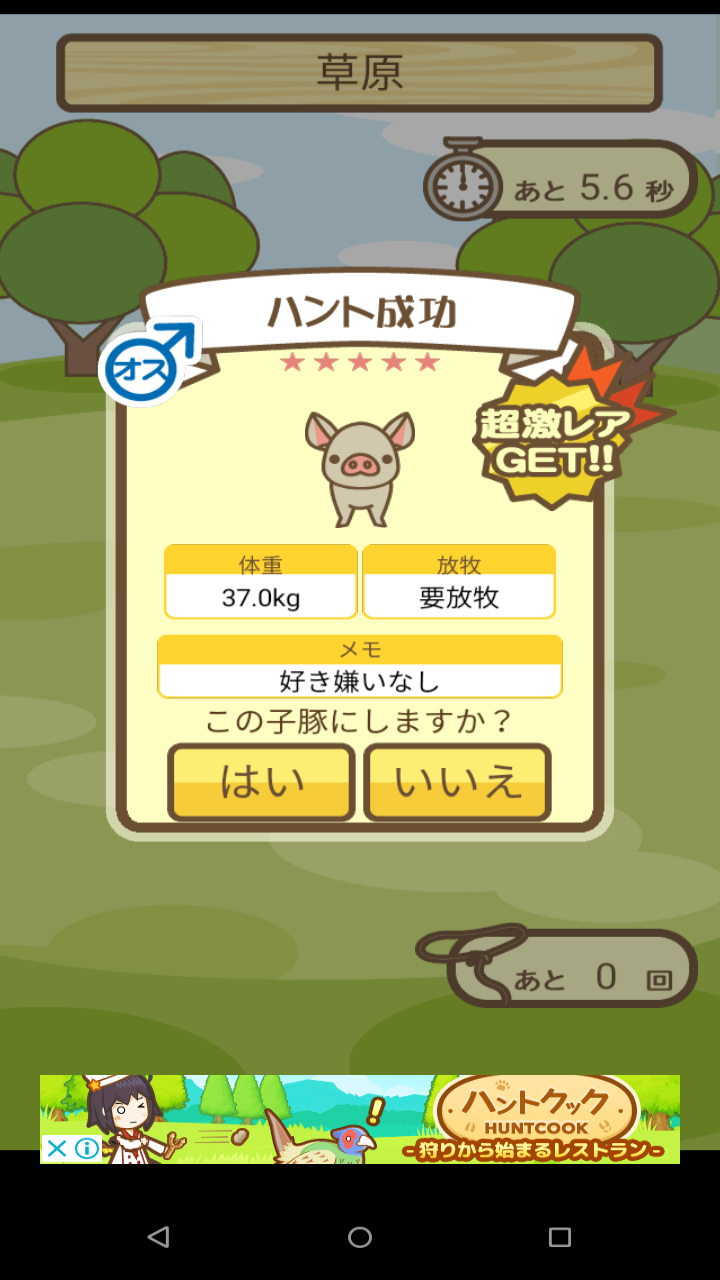This screenshot has height=1280, width=720.
Task: Open the ad info icon
Action: click(x=87, y=1148)
